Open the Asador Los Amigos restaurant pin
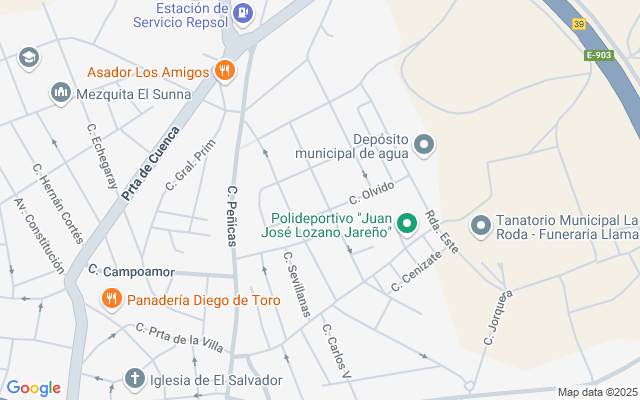 [225, 71]
